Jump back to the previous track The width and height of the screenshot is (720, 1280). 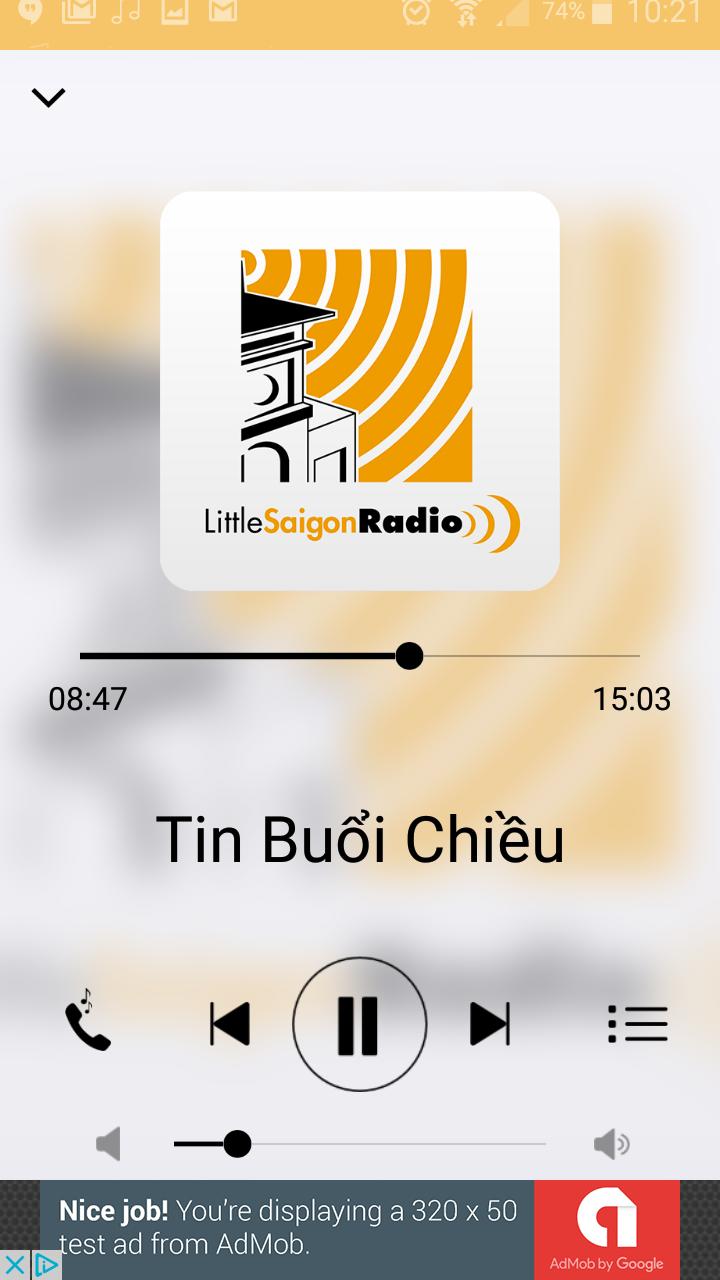tap(229, 1022)
